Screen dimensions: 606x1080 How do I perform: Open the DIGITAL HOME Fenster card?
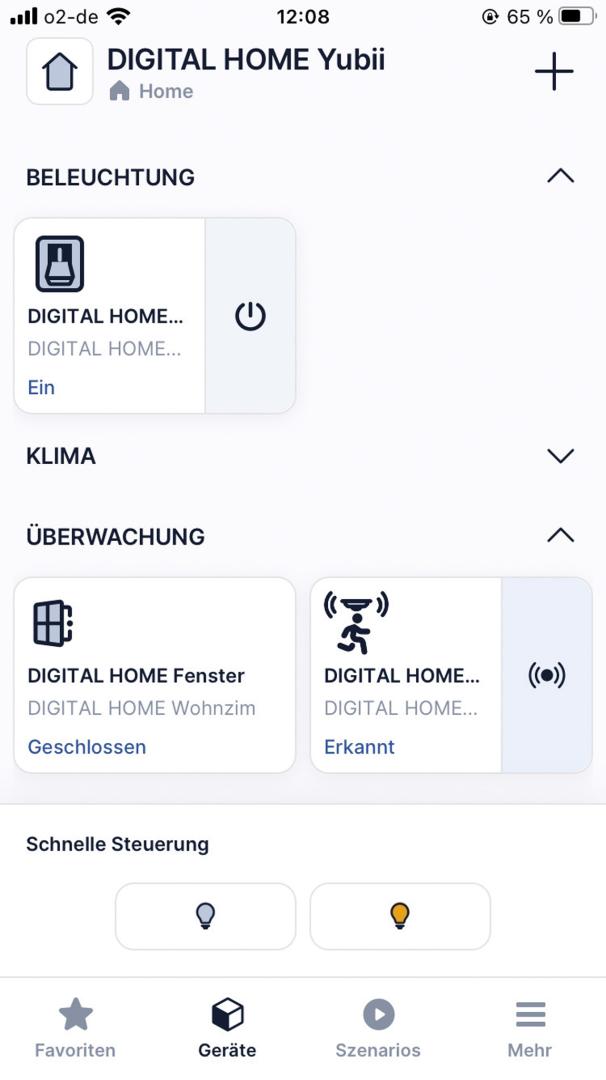tap(155, 675)
